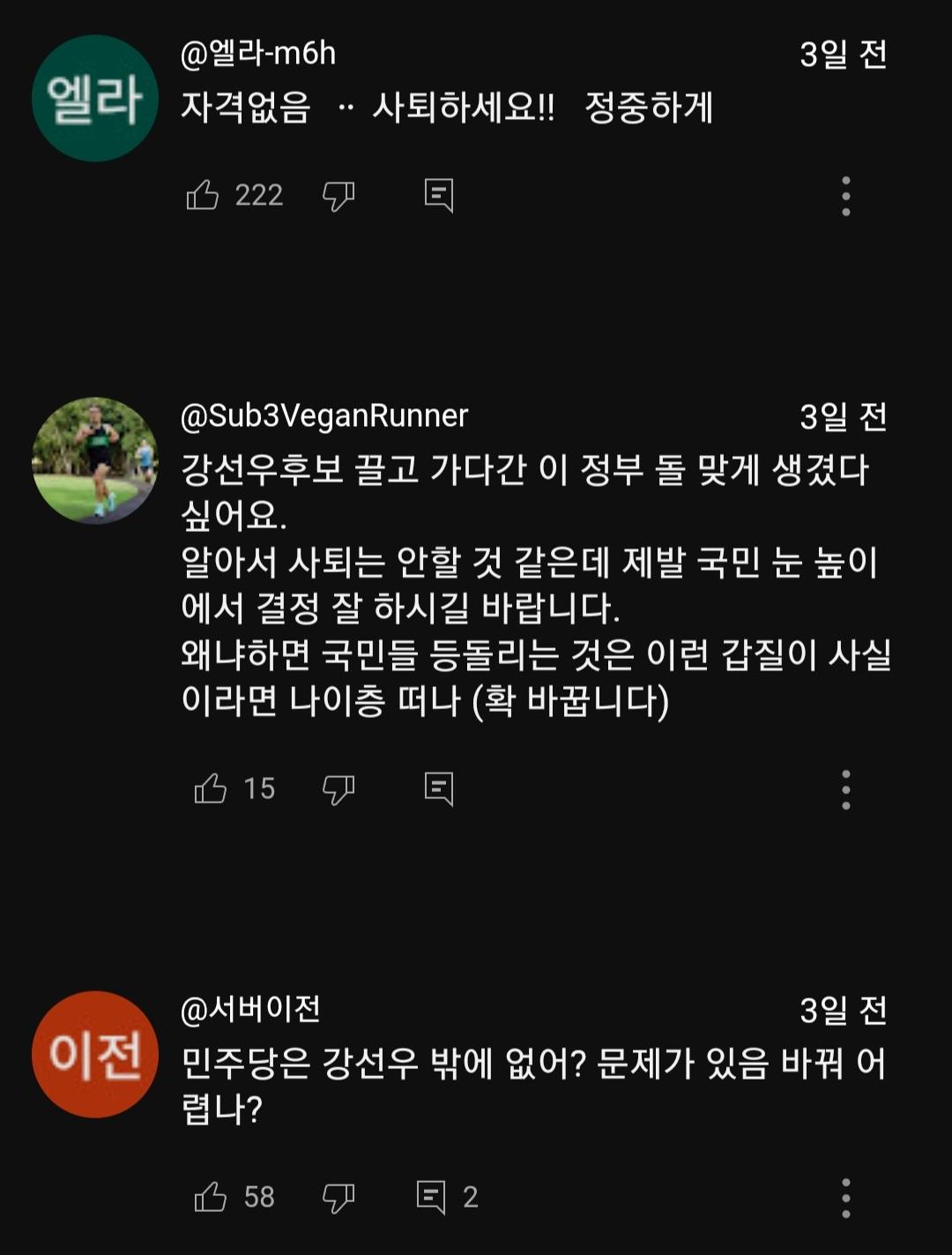
Task: Open the options menu on @서버이전's comment
Action: [848, 1197]
